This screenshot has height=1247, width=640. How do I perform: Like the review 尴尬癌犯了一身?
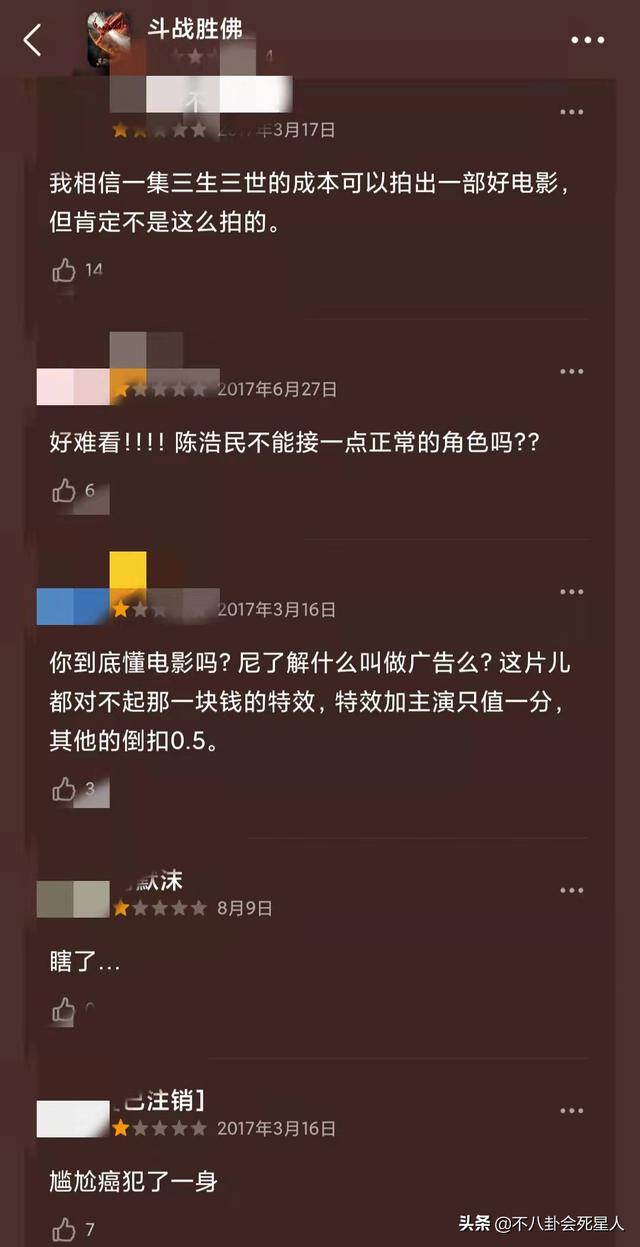tap(64, 1229)
